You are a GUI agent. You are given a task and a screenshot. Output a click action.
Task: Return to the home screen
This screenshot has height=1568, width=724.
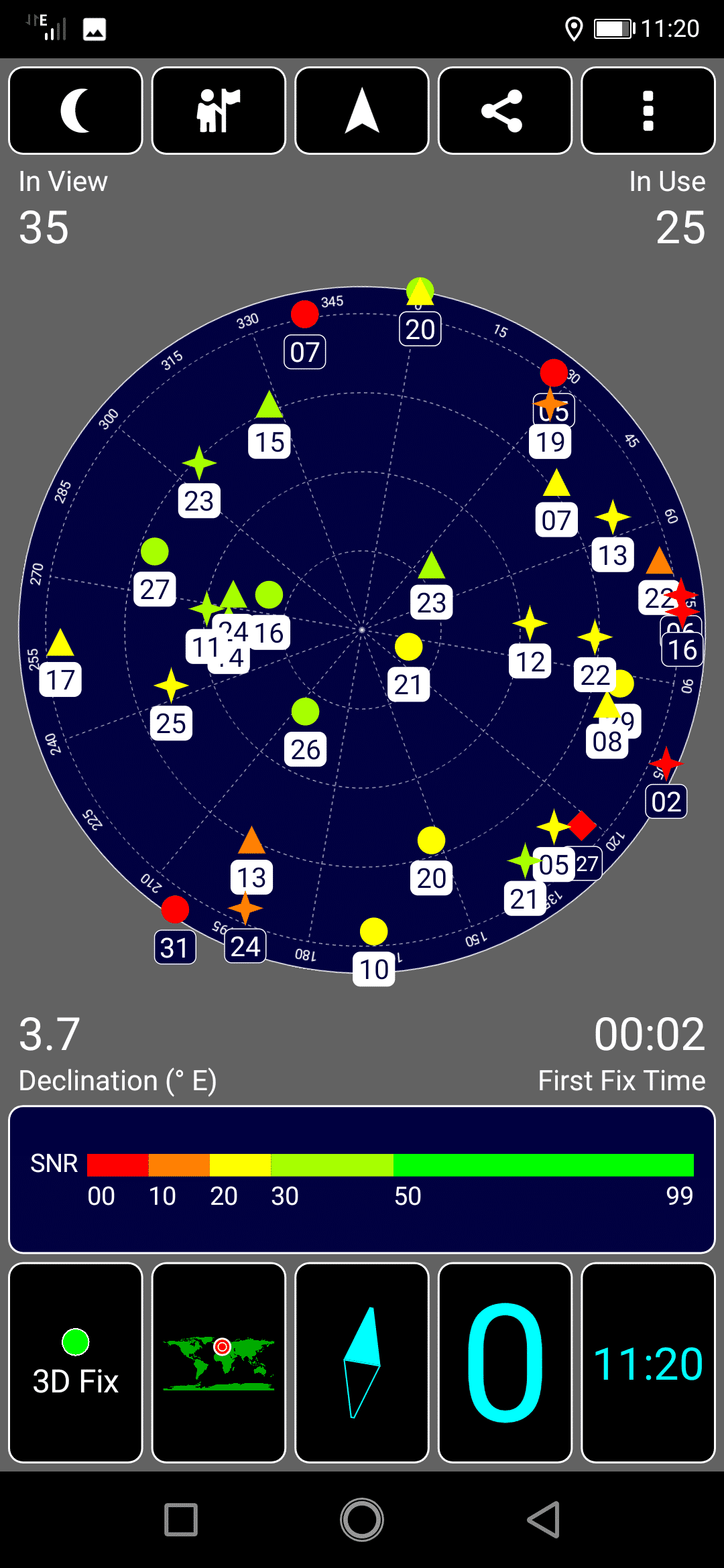[x=362, y=1520]
